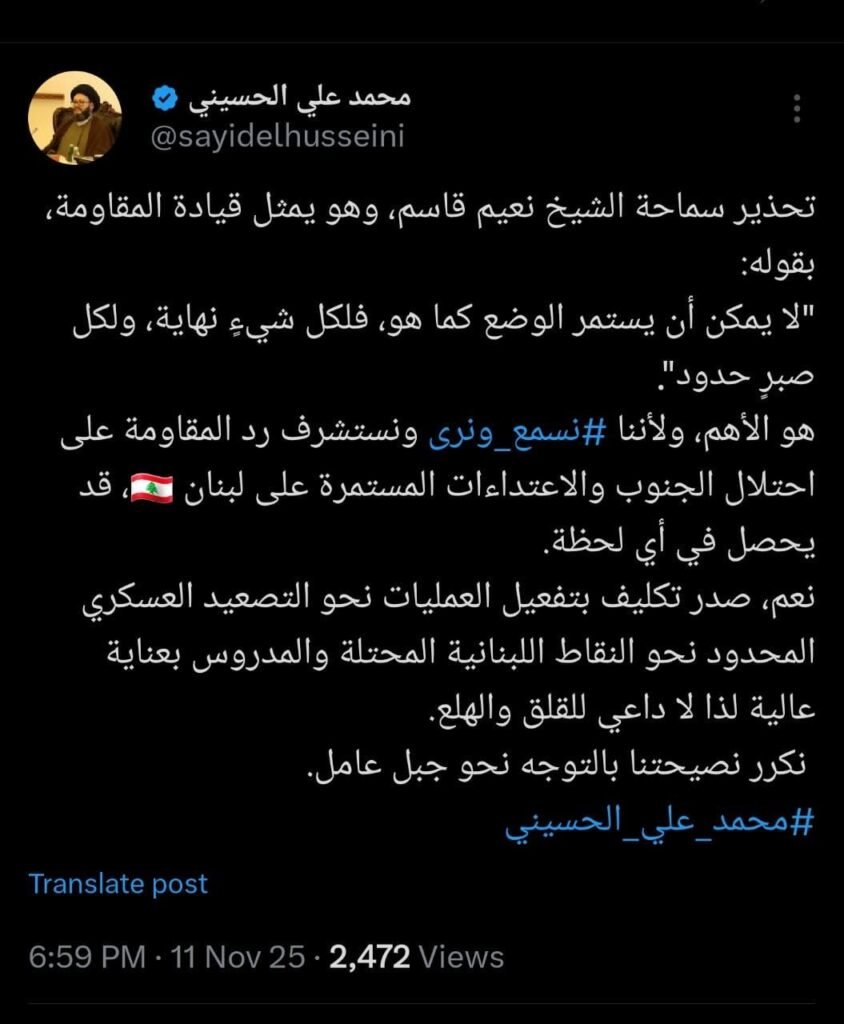The width and height of the screenshot is (844, 1024).
Task: Open the @sayidelhusseini profile handle
Action: pos(278,138)
